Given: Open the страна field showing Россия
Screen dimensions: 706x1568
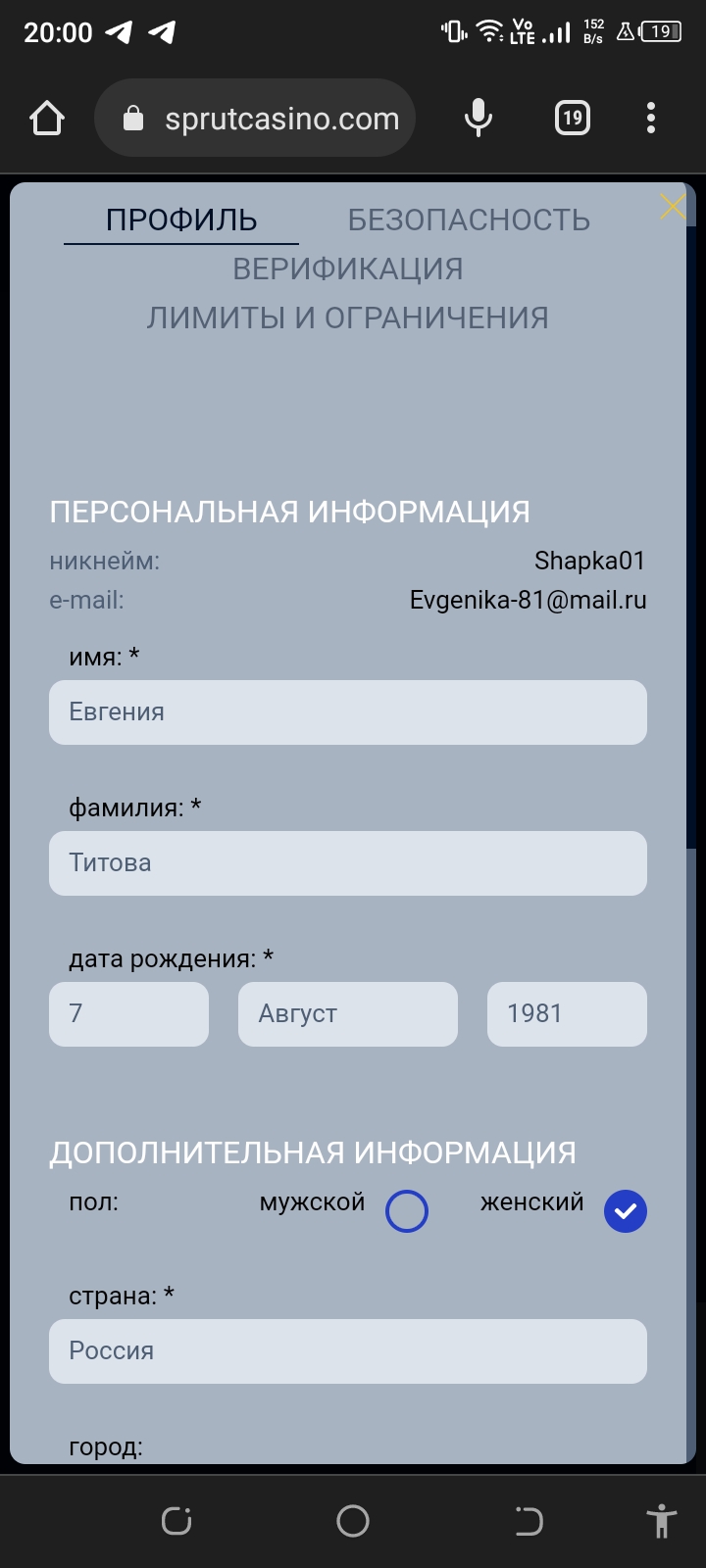Looking at the screenshot, I should click(347, 1351).
